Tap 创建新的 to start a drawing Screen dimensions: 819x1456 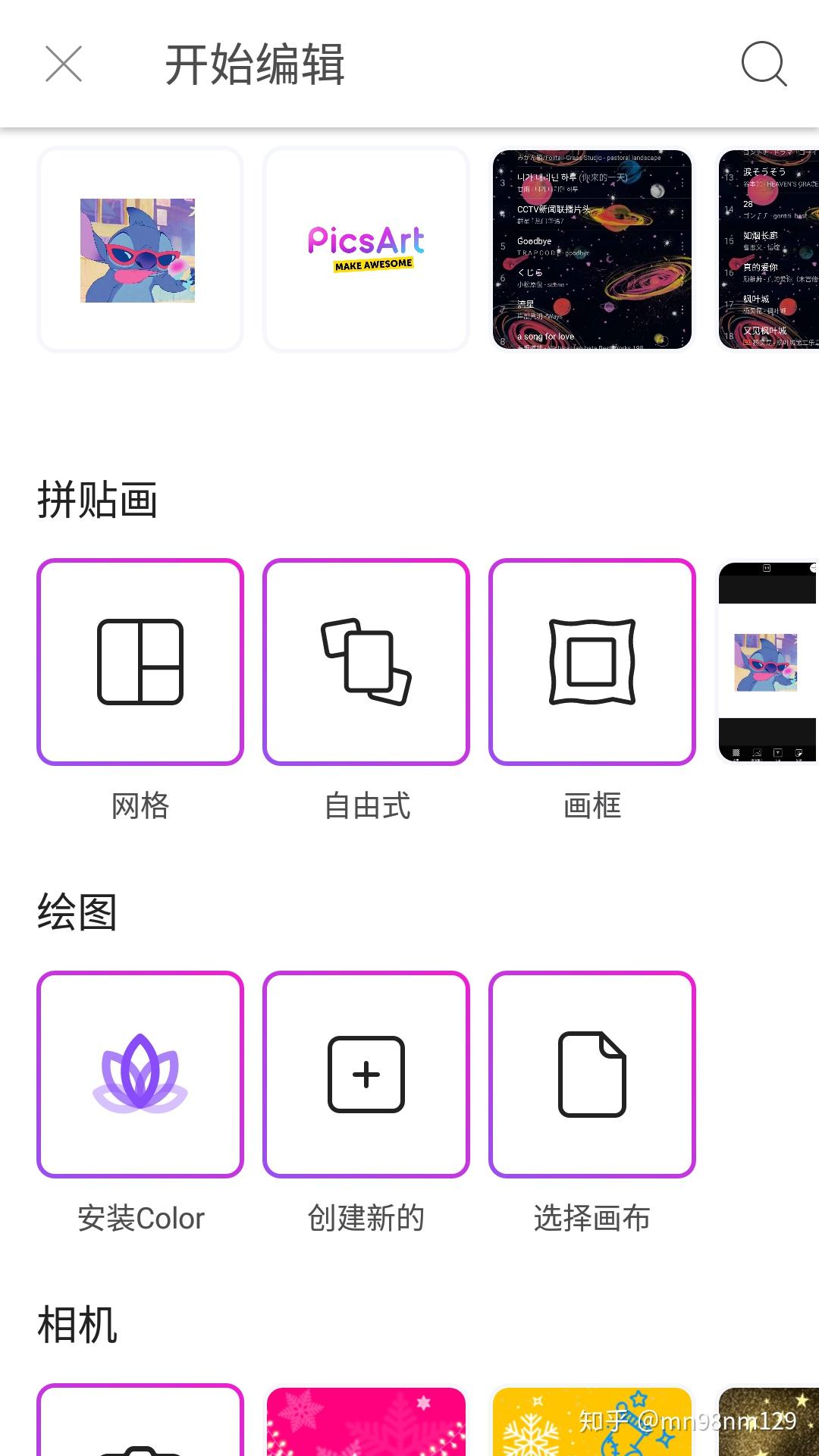click(x=366, y=1075)
